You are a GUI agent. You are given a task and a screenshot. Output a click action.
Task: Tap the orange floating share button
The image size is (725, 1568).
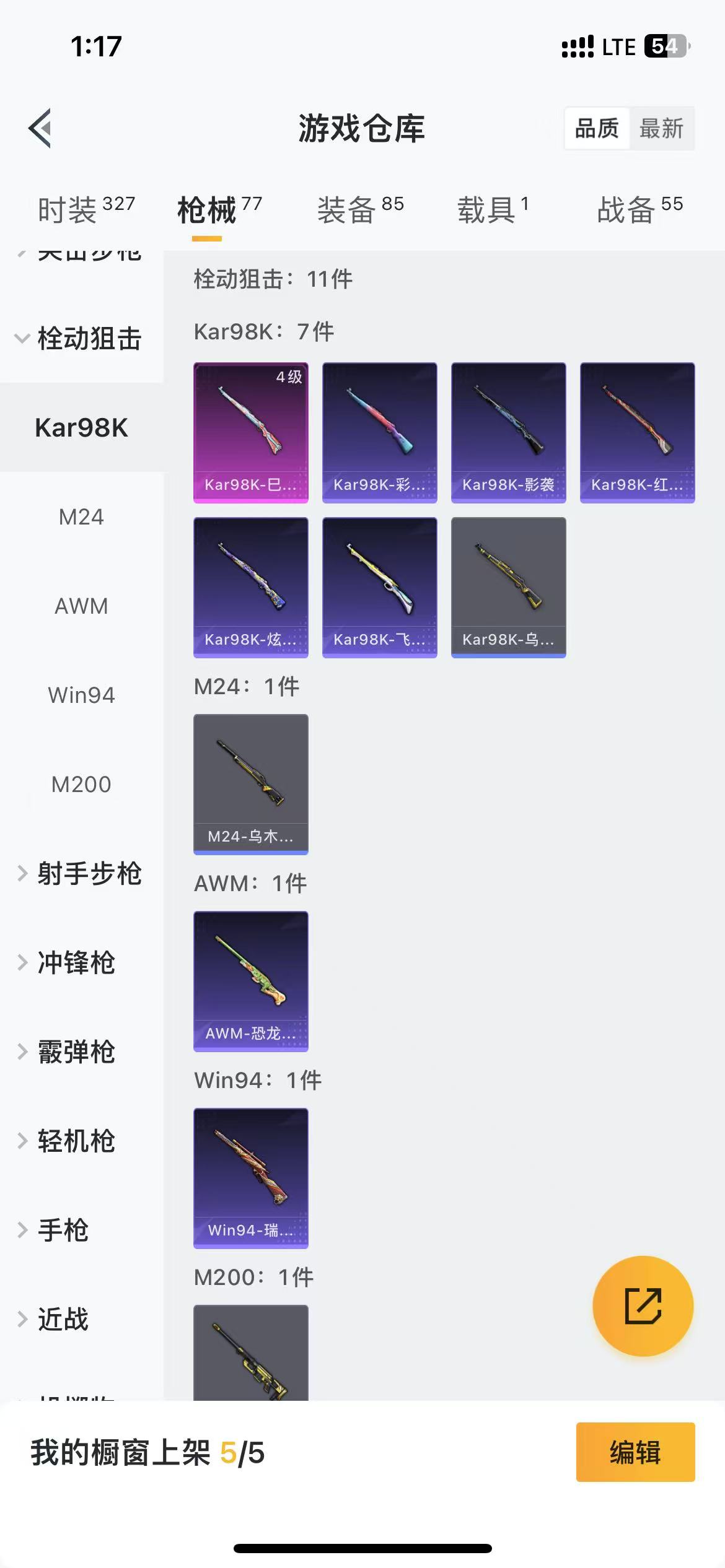[643, 1306]
